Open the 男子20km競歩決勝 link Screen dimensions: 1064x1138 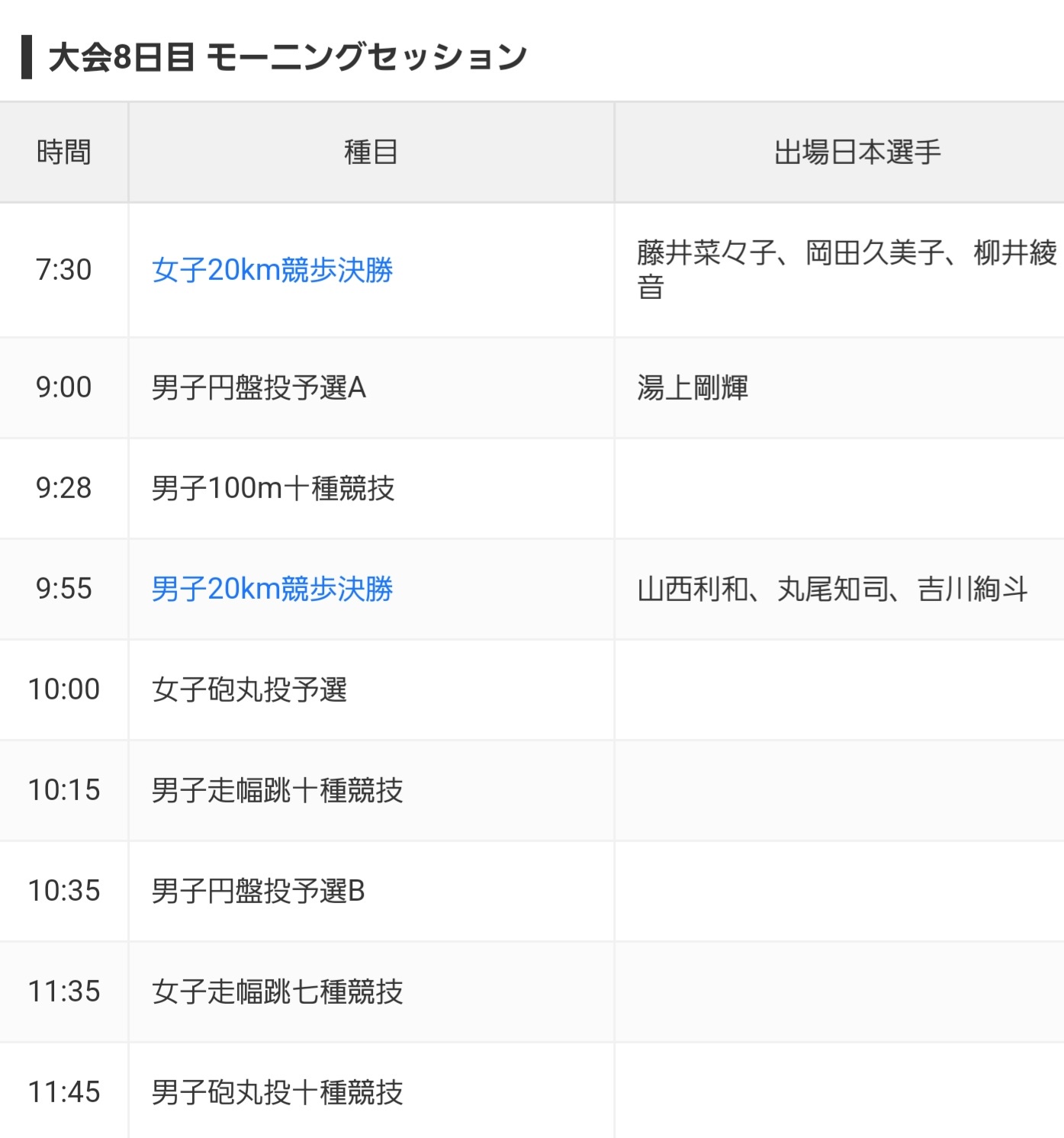pyautogui.click(x=272, y=589)
